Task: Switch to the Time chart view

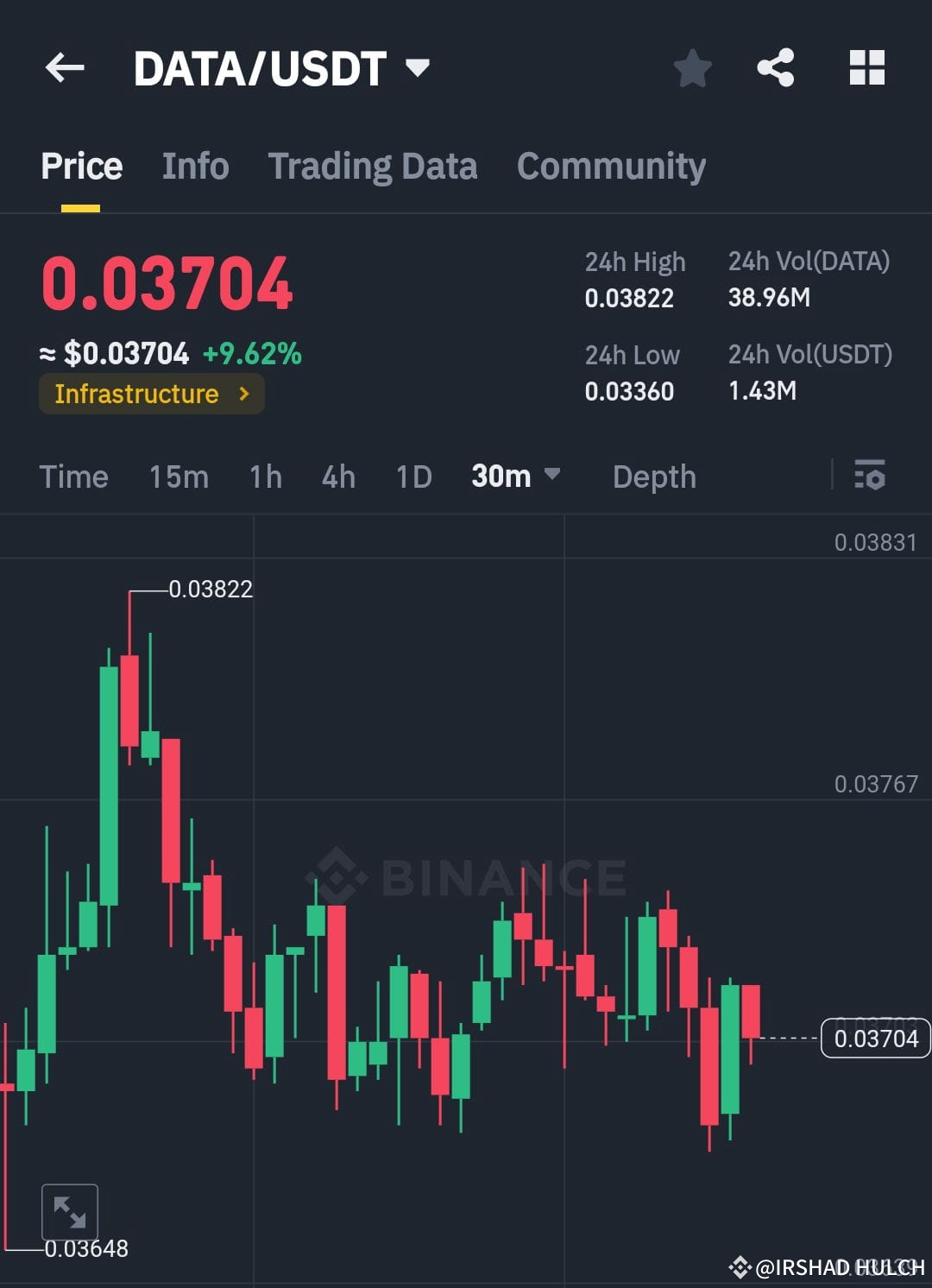Action: point(74,476)
